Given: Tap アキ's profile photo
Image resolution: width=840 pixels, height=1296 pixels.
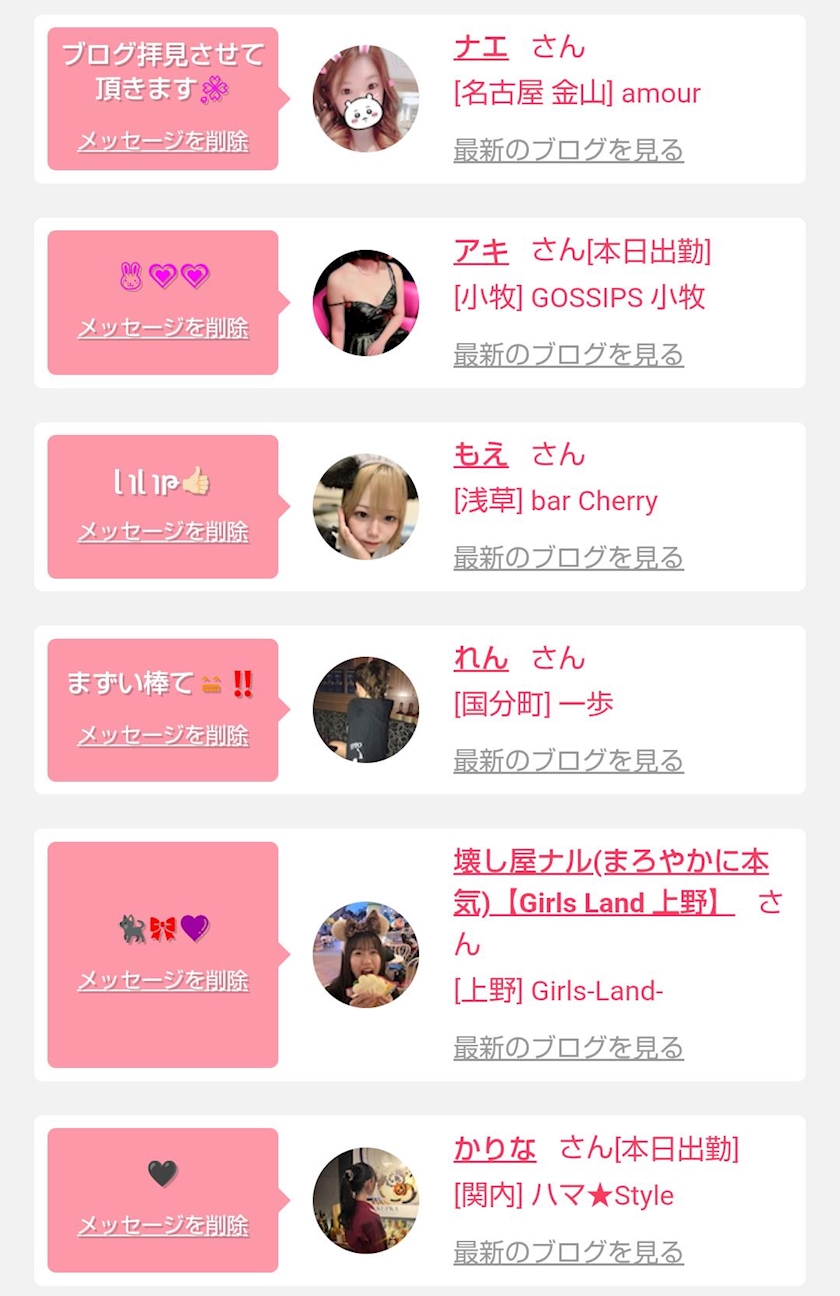Looking at the screenshot, I should click(365, 303).
